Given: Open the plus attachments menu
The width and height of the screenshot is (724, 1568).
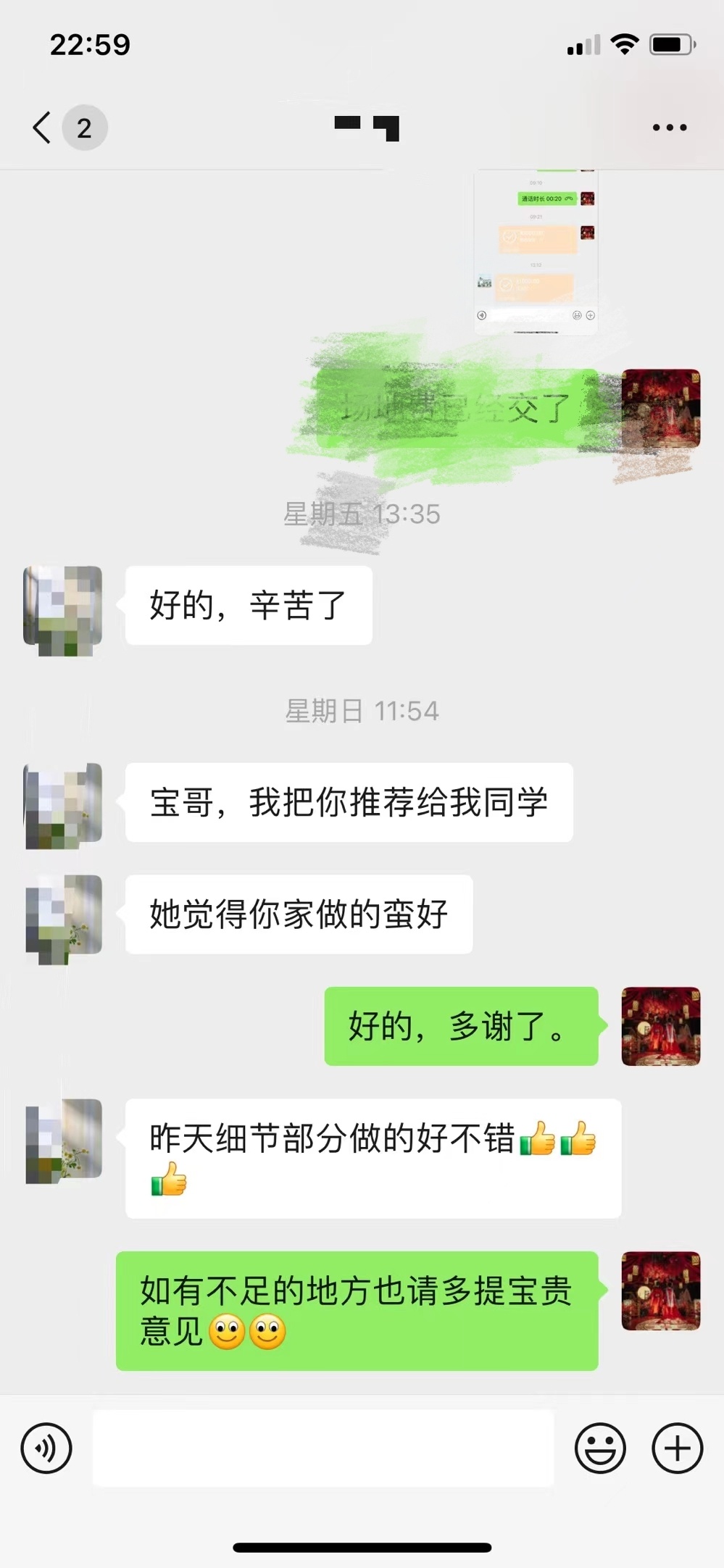Looking at the screenshot, I should tap(677, 1448).
